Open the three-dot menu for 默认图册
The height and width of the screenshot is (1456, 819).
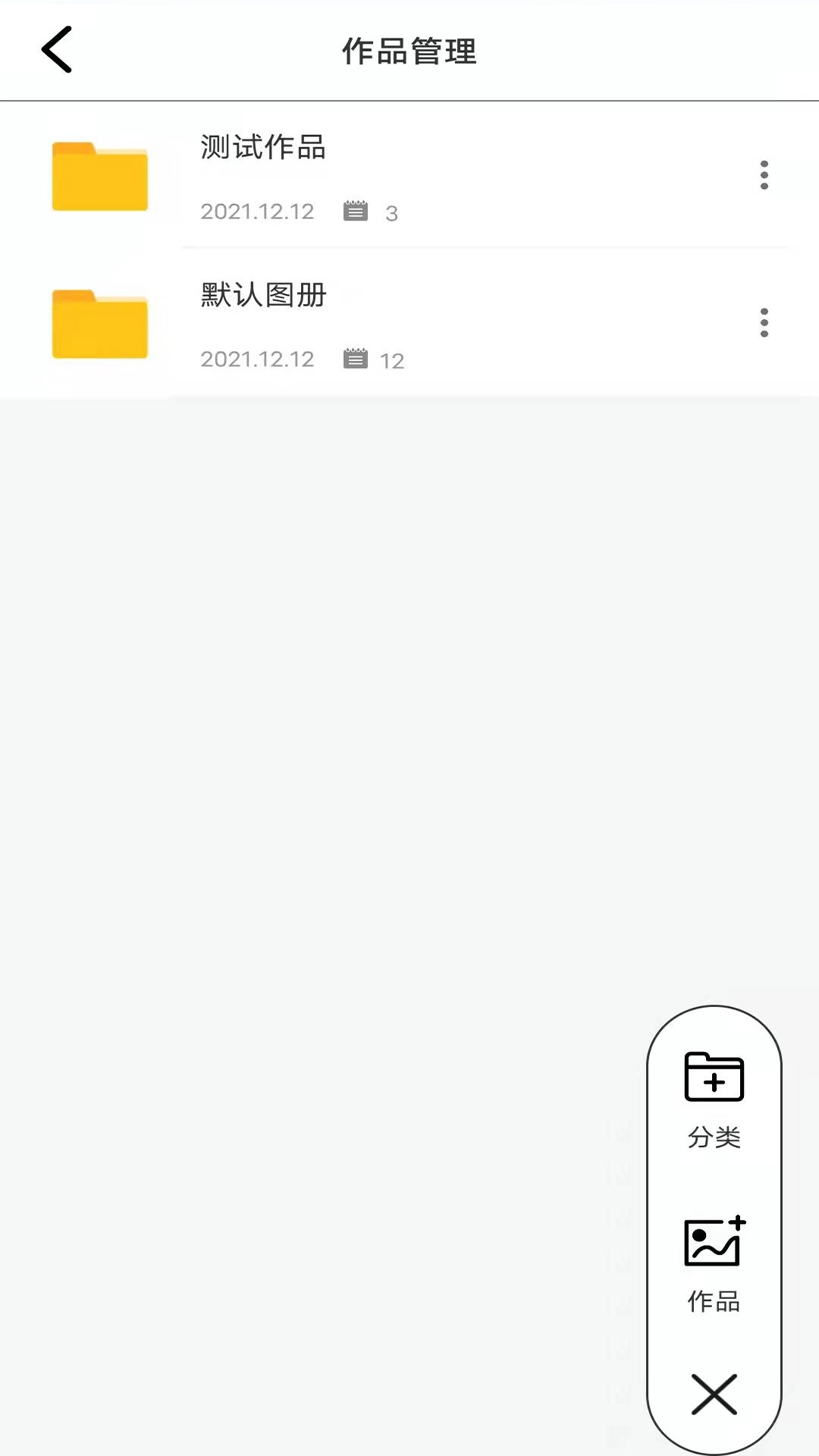(764, 322)
